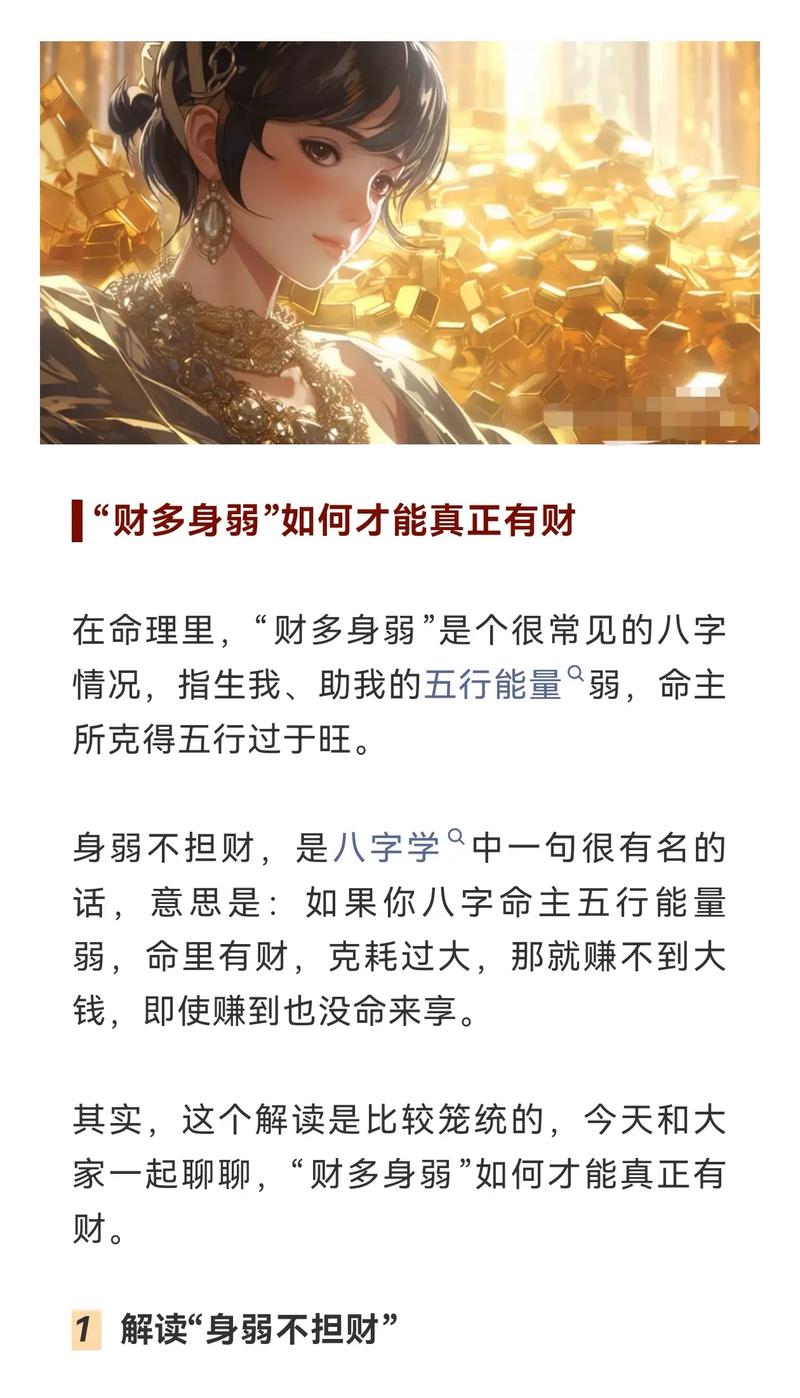800x1398 pixels.
Task: Open the 五行能量 search link
Action: (493, 686)
